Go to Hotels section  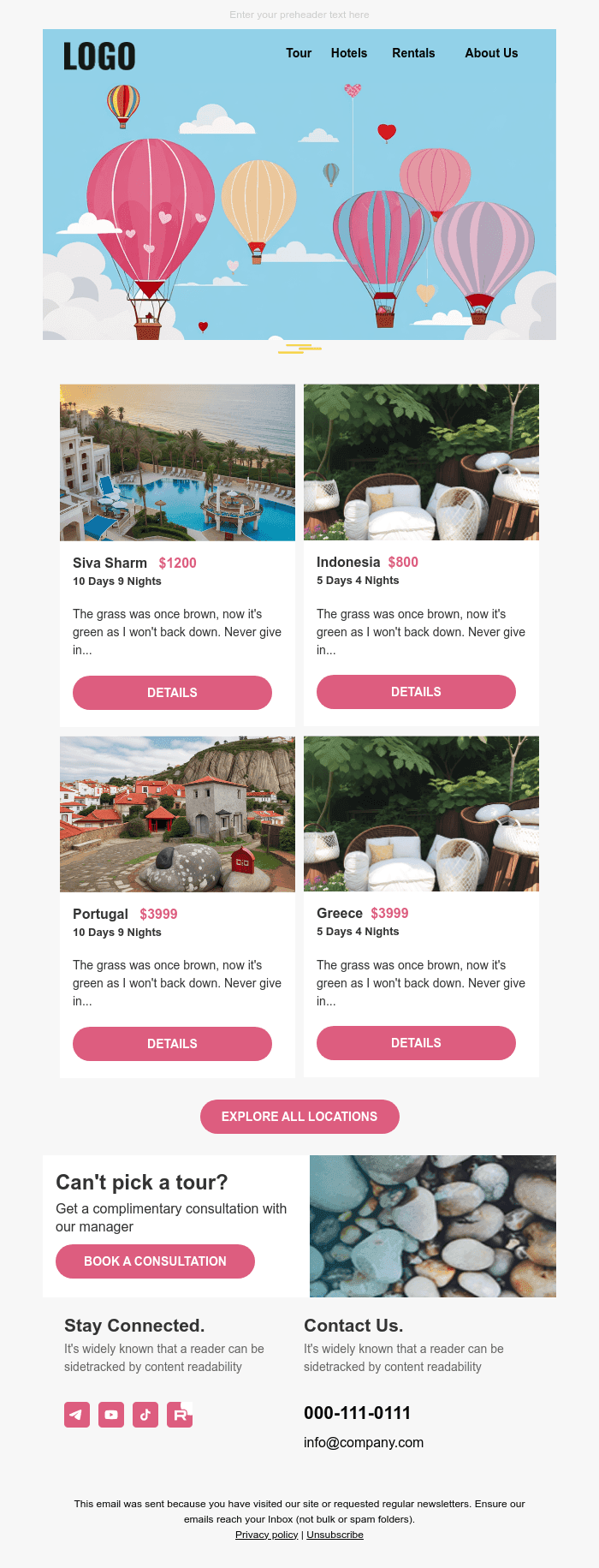pos(348,53)
